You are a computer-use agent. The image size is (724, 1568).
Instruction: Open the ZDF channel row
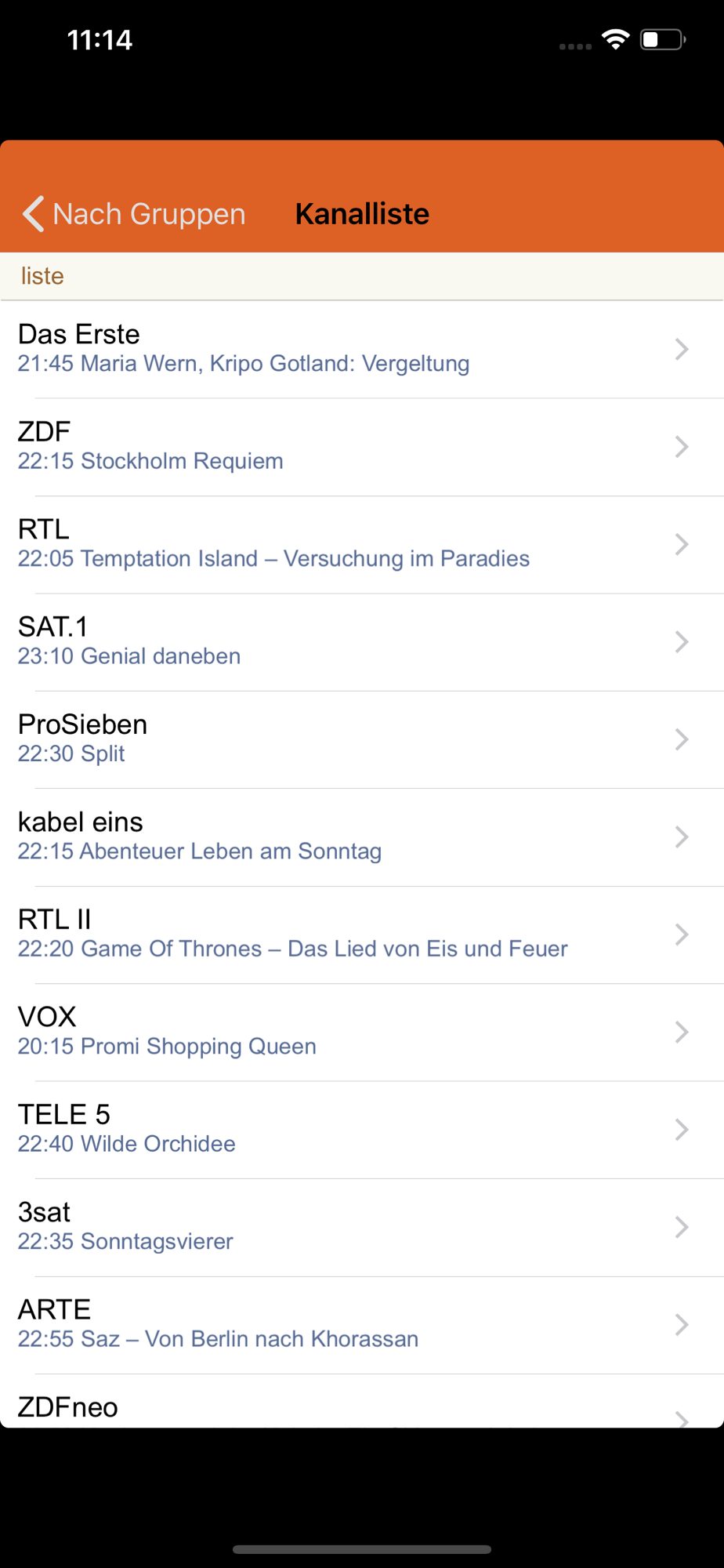362,447
